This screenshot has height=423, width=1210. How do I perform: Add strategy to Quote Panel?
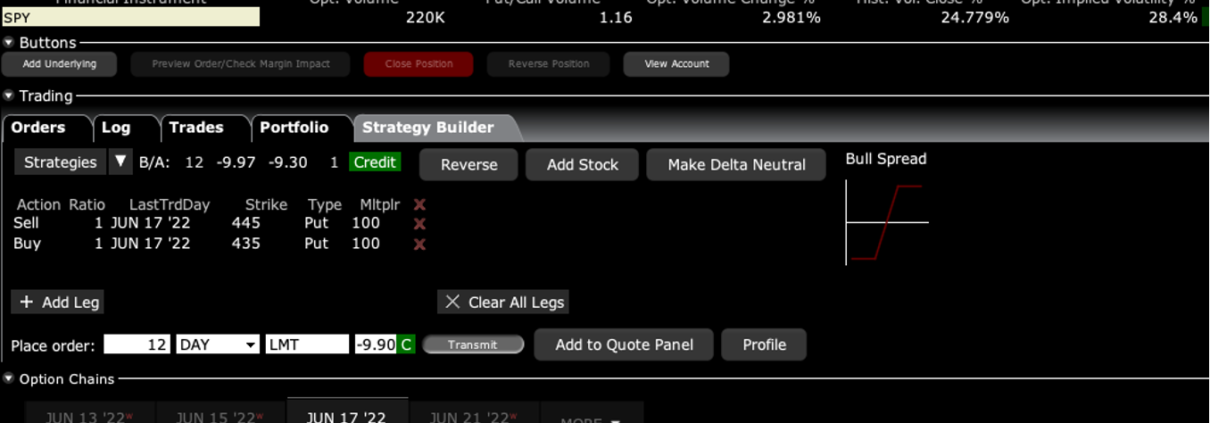[624, 345]
